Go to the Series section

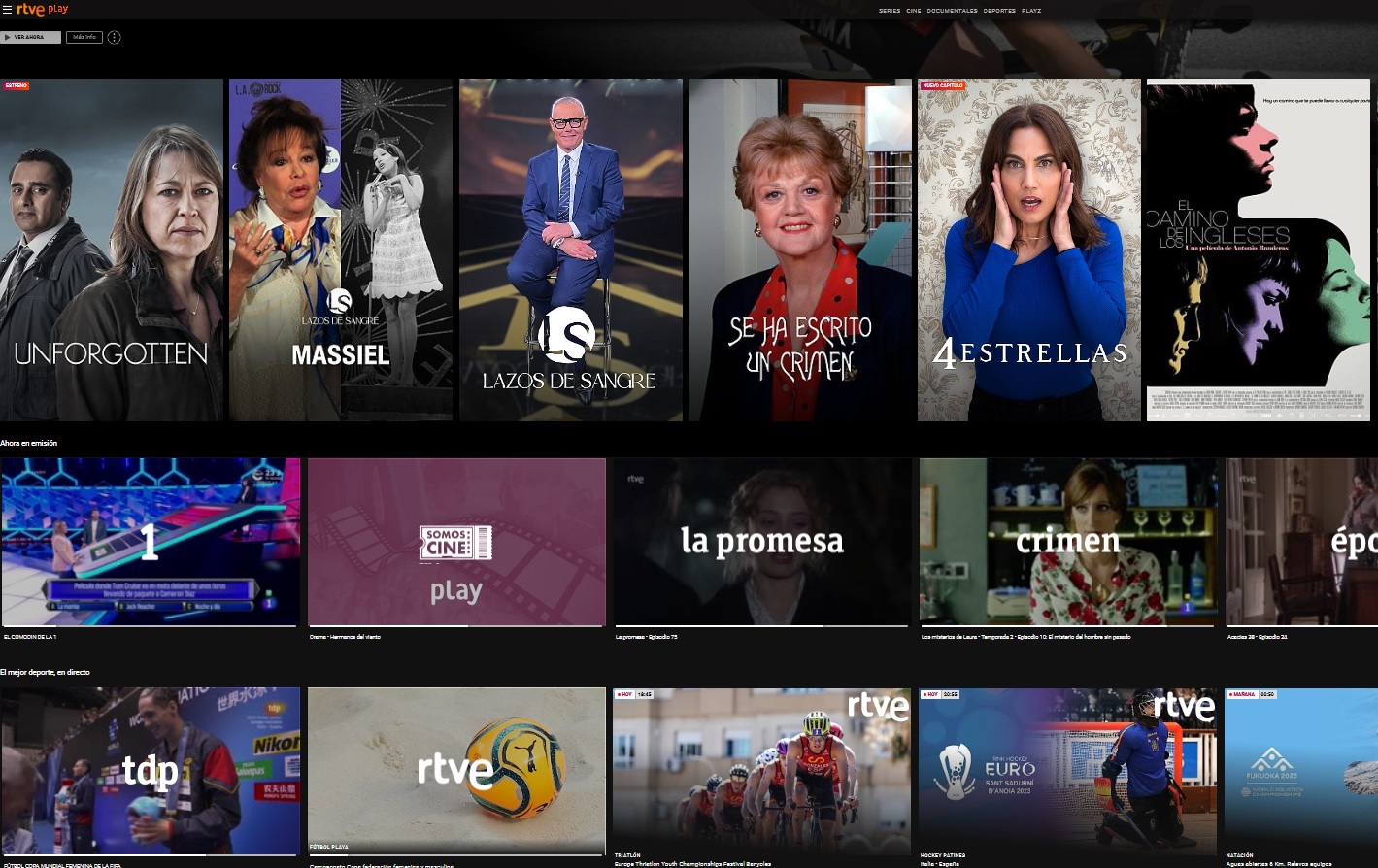point(889,11)
